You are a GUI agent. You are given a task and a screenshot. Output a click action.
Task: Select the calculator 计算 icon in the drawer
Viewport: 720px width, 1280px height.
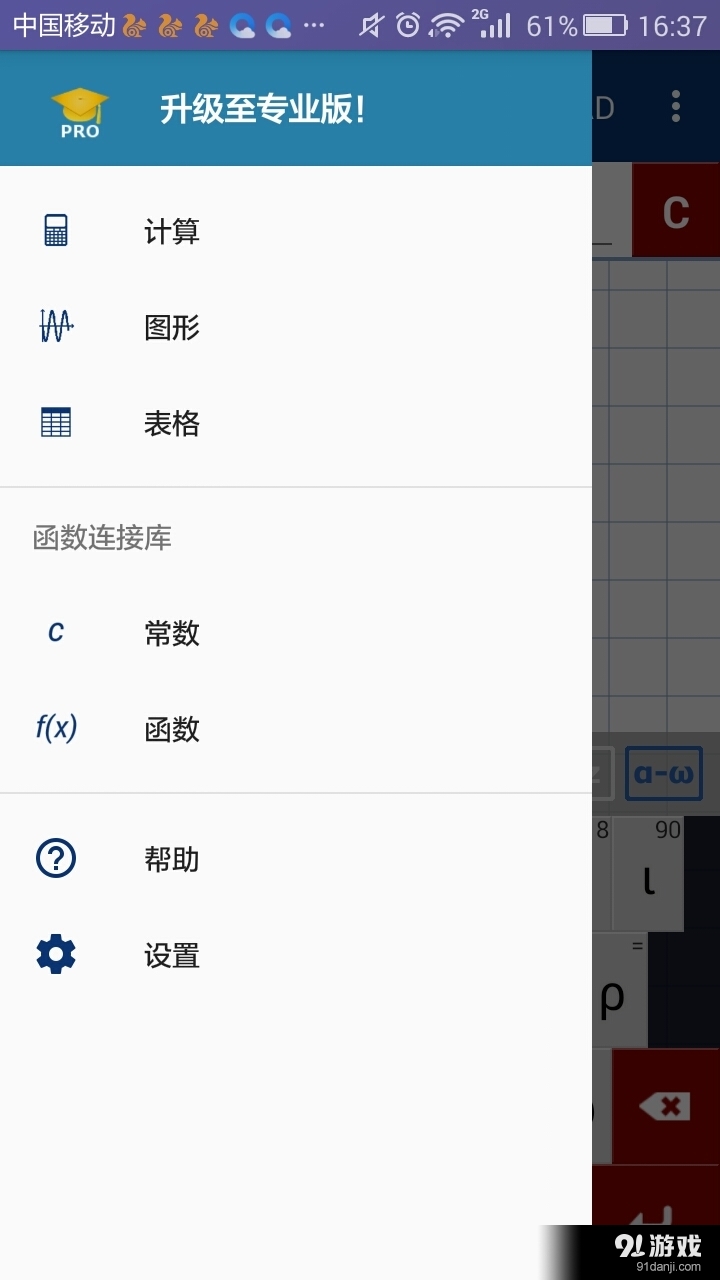click(x=55, y=230)
